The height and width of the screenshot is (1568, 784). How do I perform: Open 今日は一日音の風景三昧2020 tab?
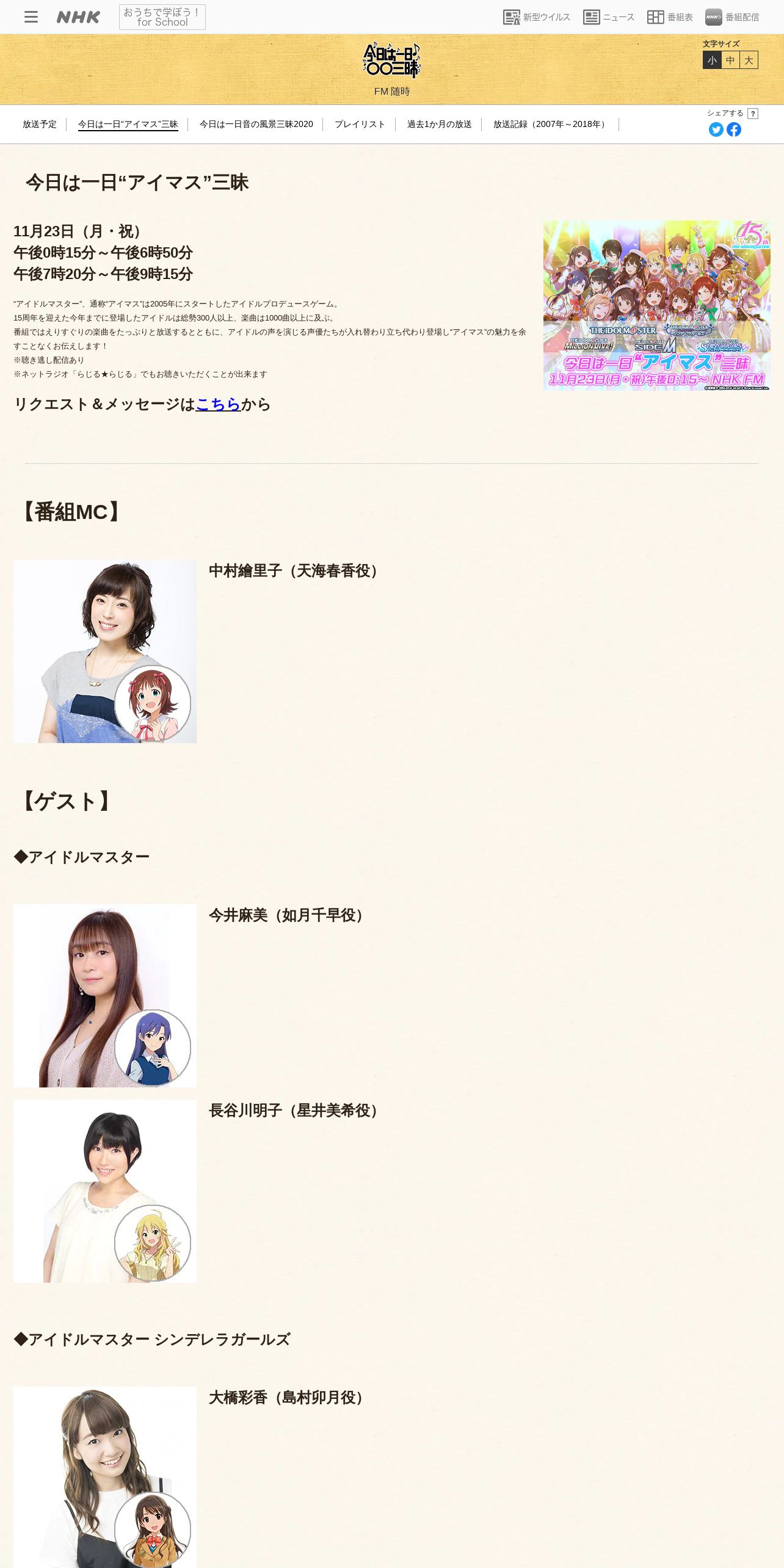point(256,125)
